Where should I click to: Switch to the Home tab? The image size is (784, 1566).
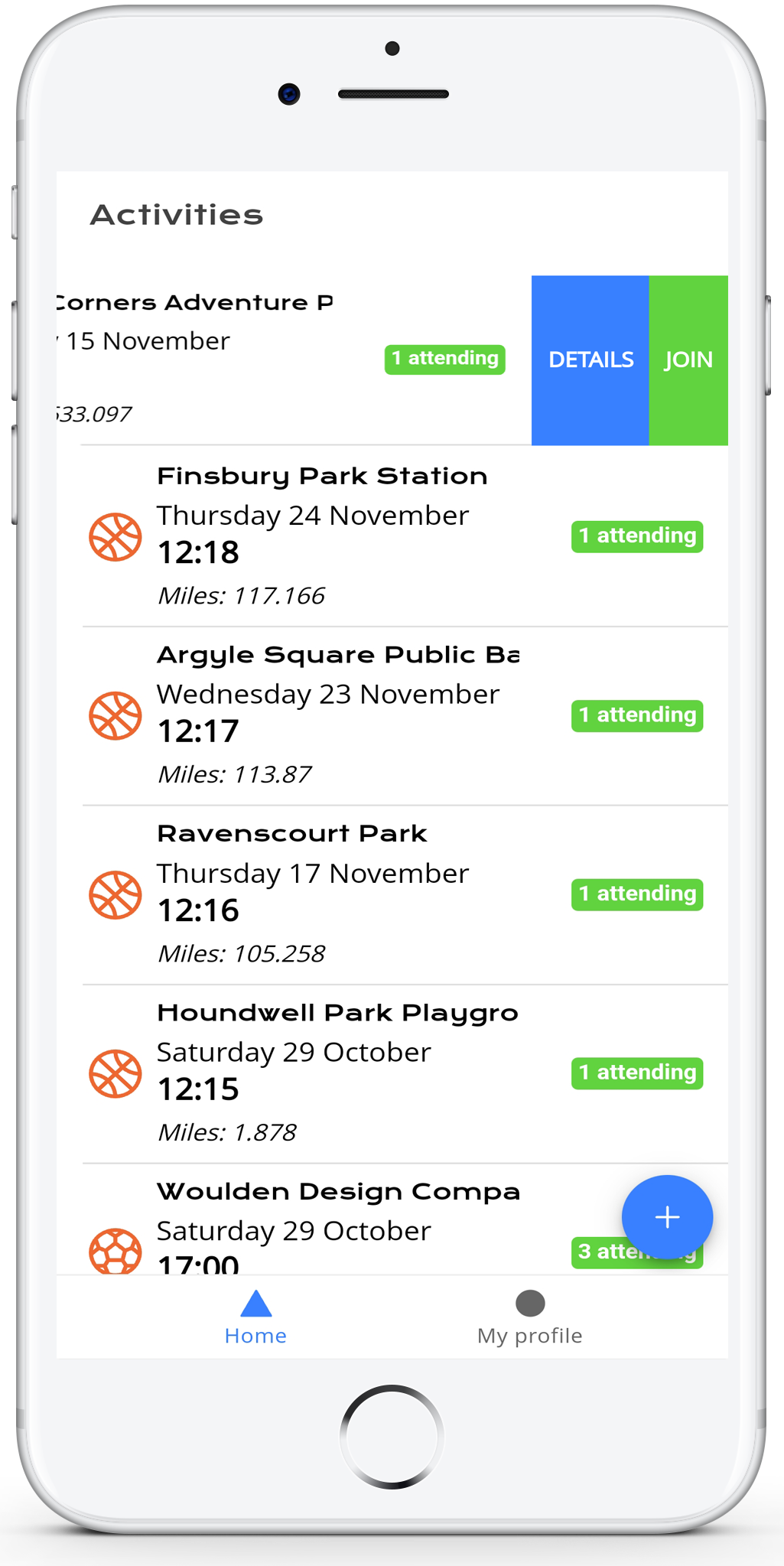tap(255, 1318)
